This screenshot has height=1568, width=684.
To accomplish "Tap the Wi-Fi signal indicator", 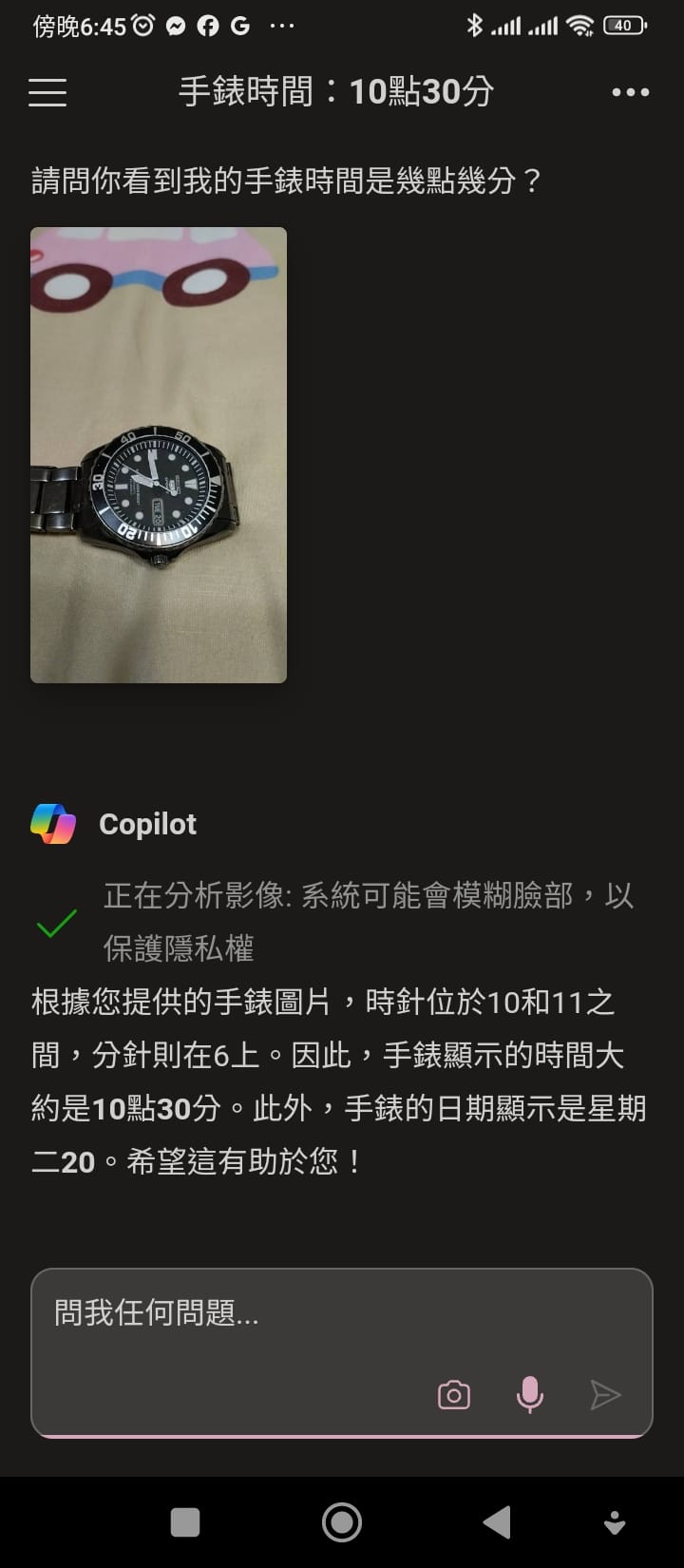I will [x=582, y=25].
